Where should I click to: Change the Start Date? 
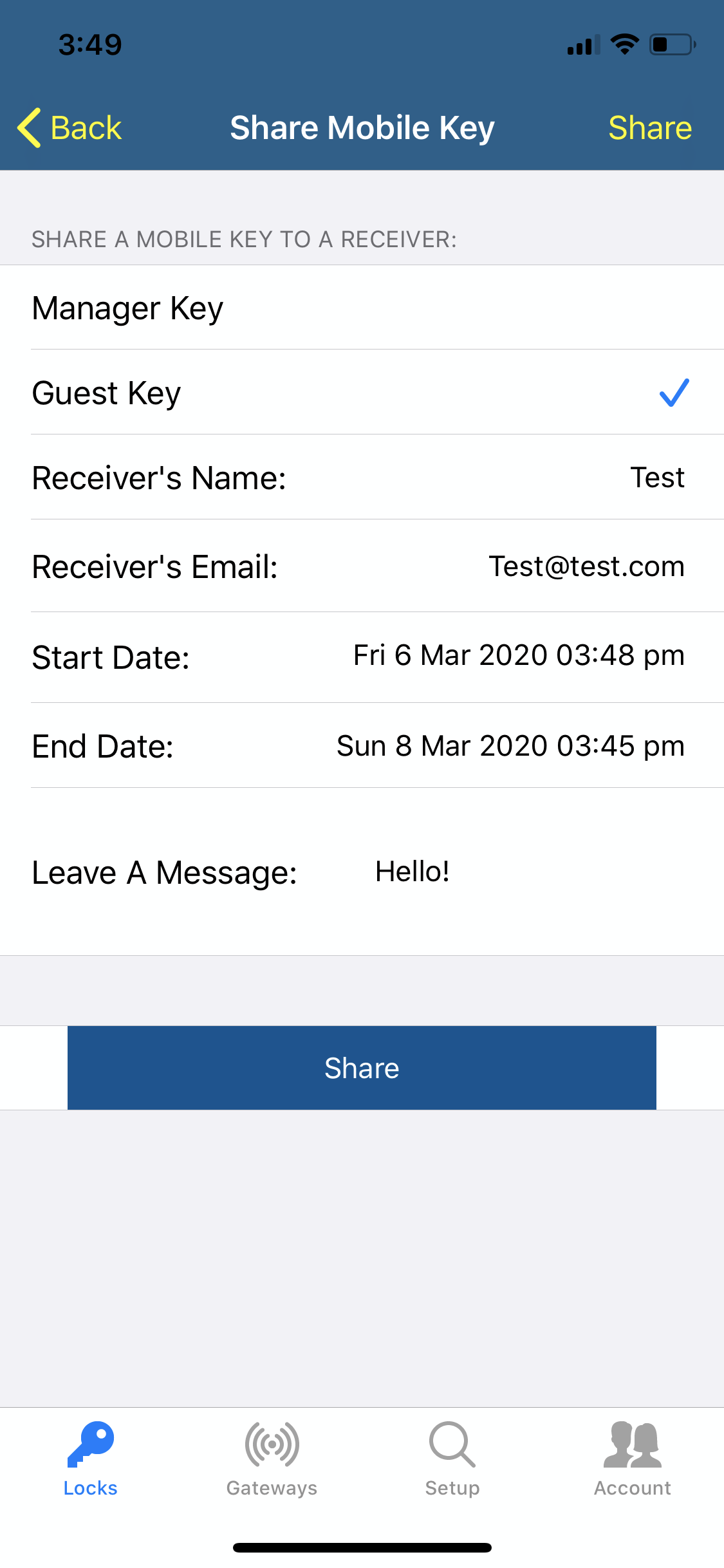tap(518, 656)
